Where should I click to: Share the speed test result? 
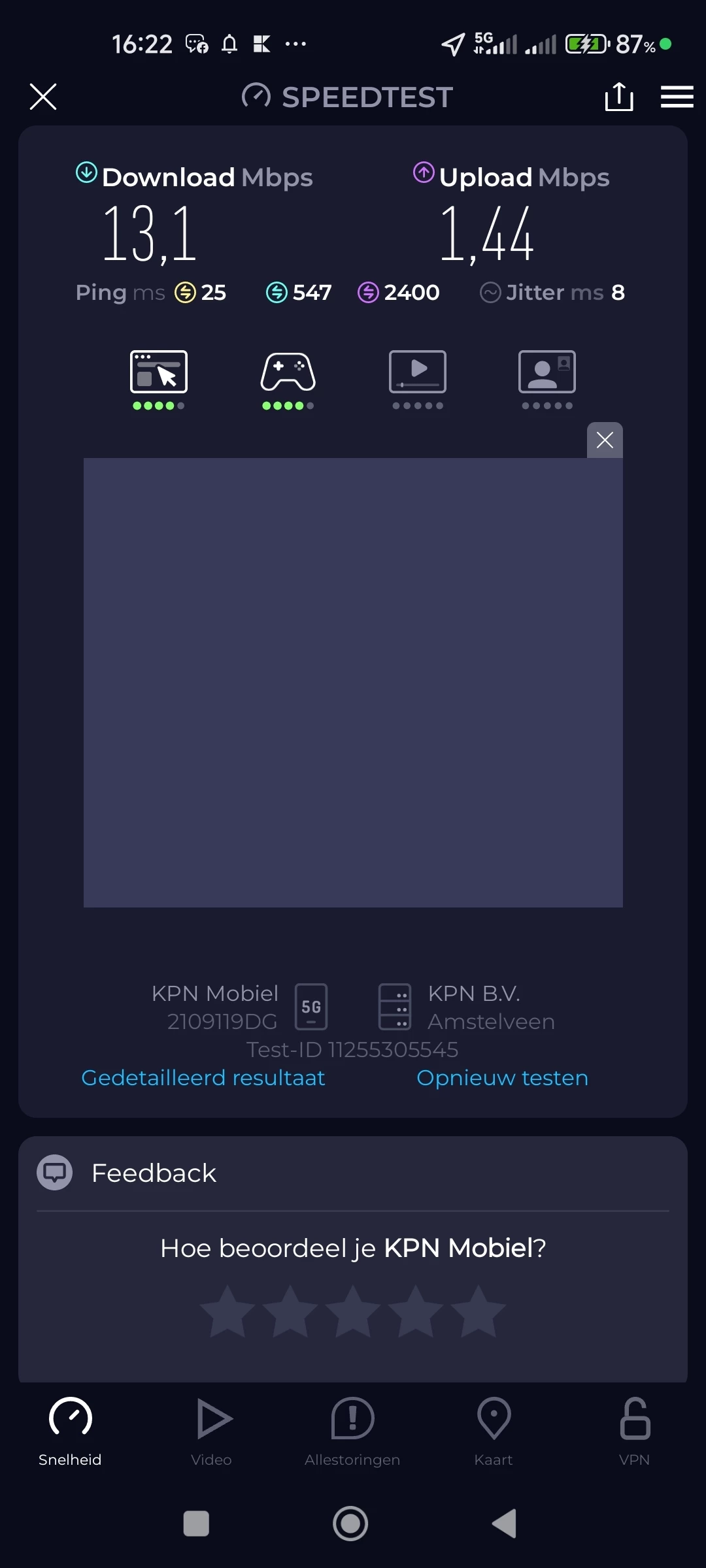tap(618, 97)
